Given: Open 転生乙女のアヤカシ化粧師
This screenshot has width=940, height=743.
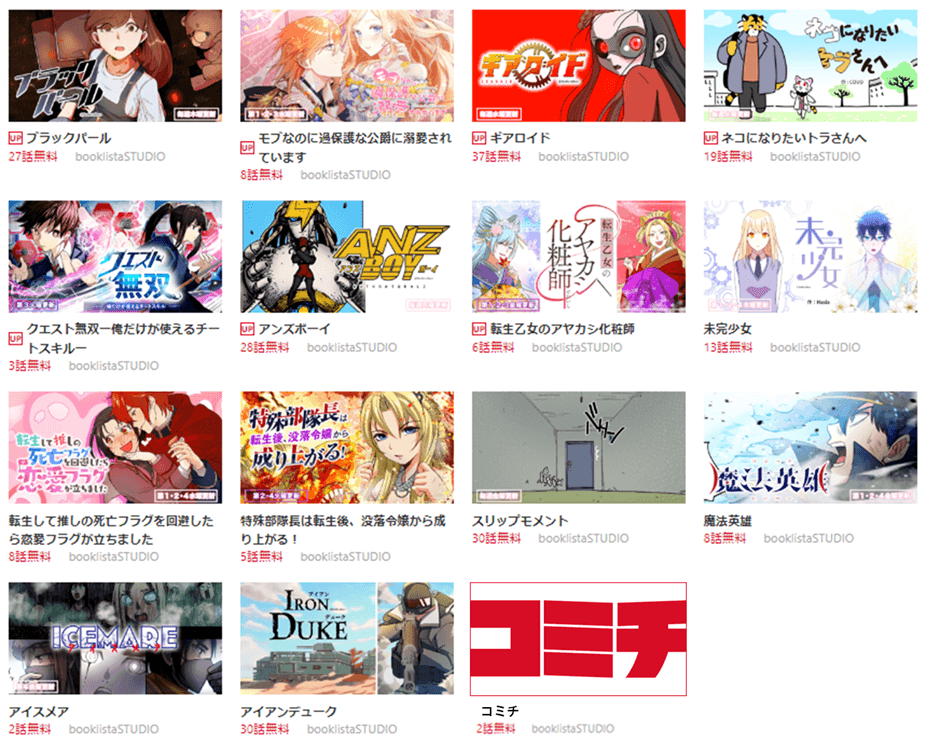Looking at the screenshot, I should (x=578, y=257).
